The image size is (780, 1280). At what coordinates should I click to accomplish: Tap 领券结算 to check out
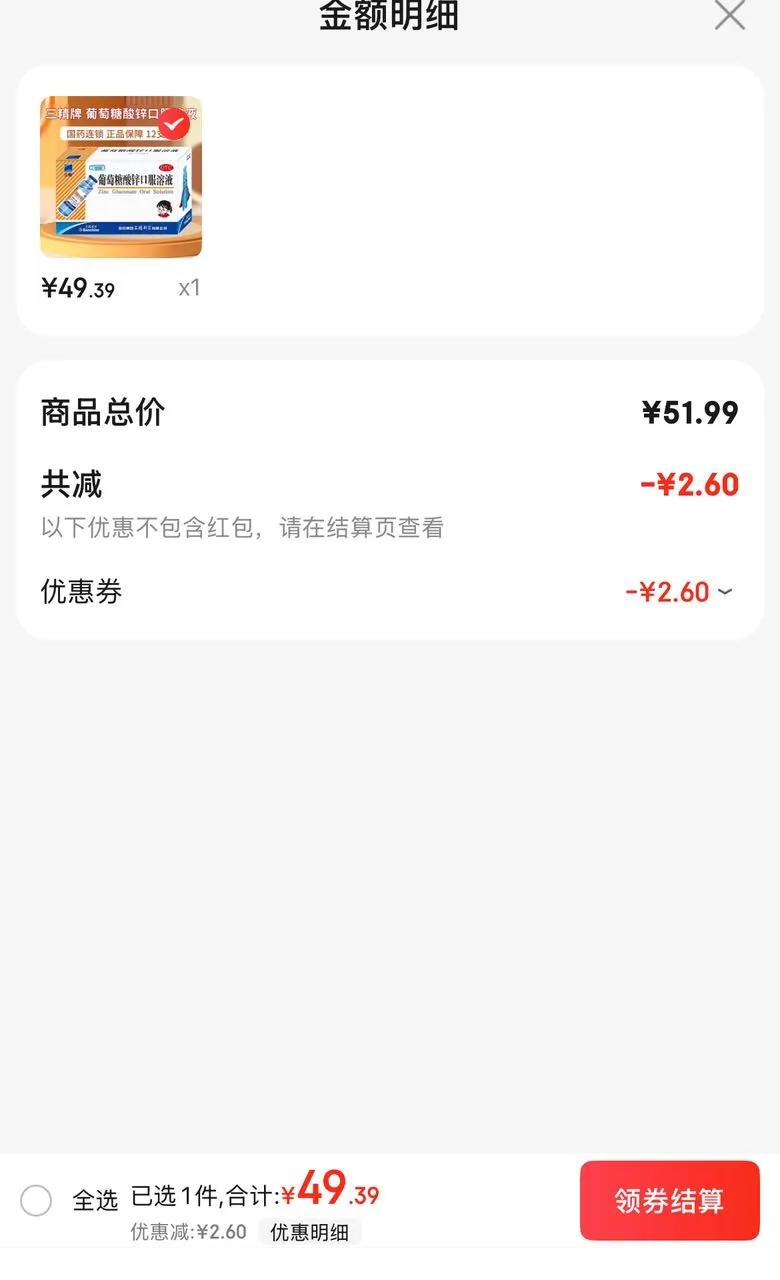[x=669, y=1200]
